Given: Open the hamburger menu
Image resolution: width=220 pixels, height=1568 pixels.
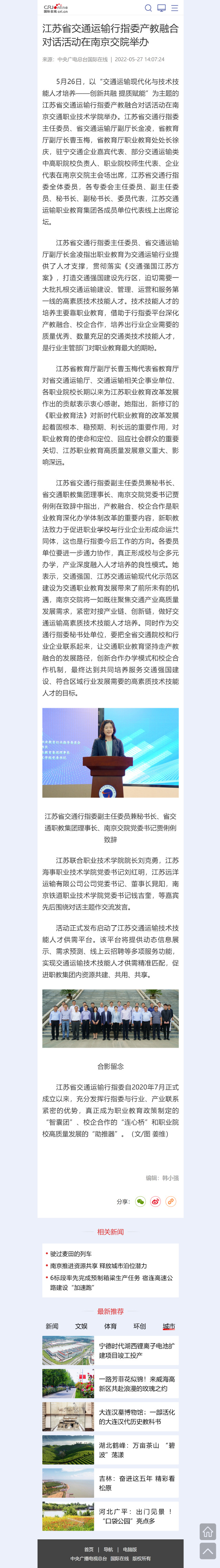Looking at the screenshot, I should 175,8.
